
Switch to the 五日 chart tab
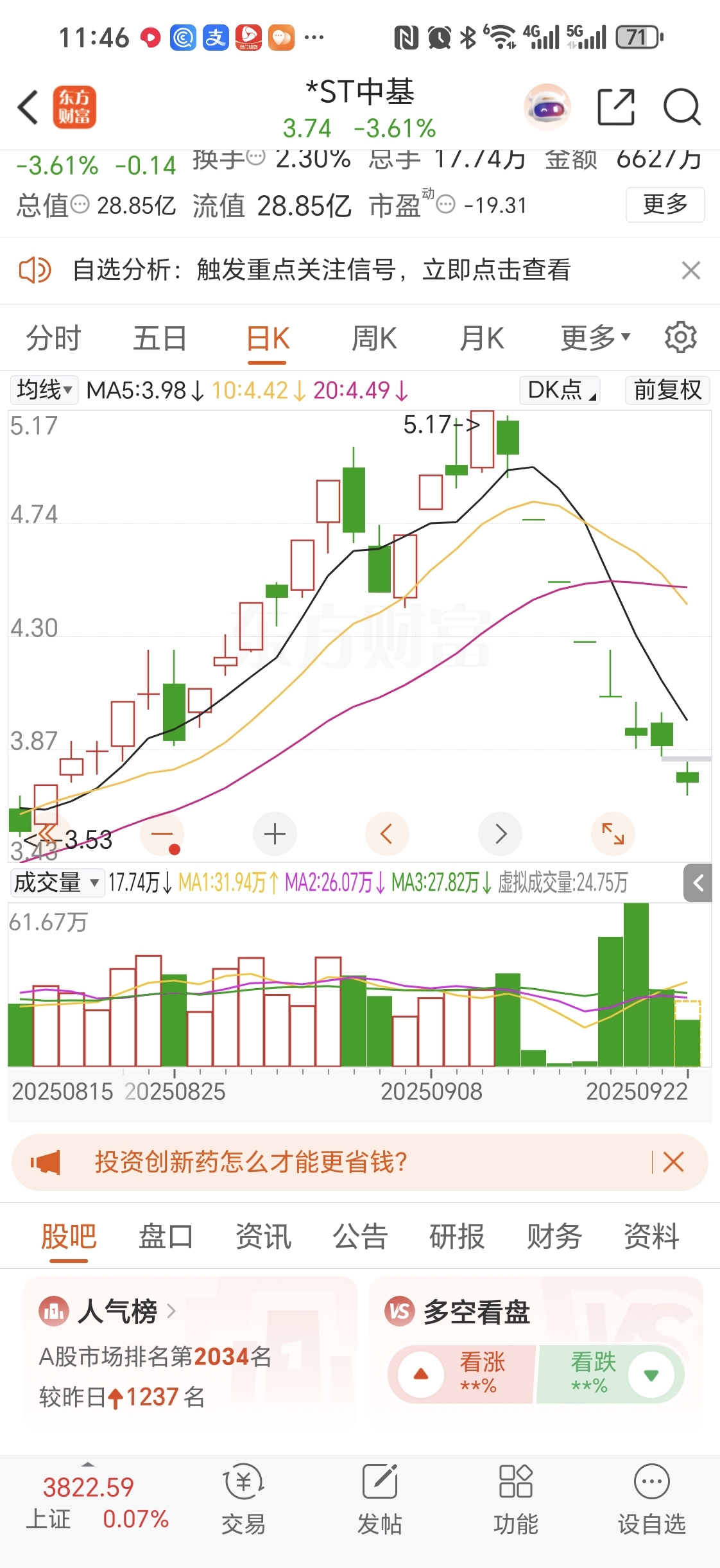(x=160, y=338)
